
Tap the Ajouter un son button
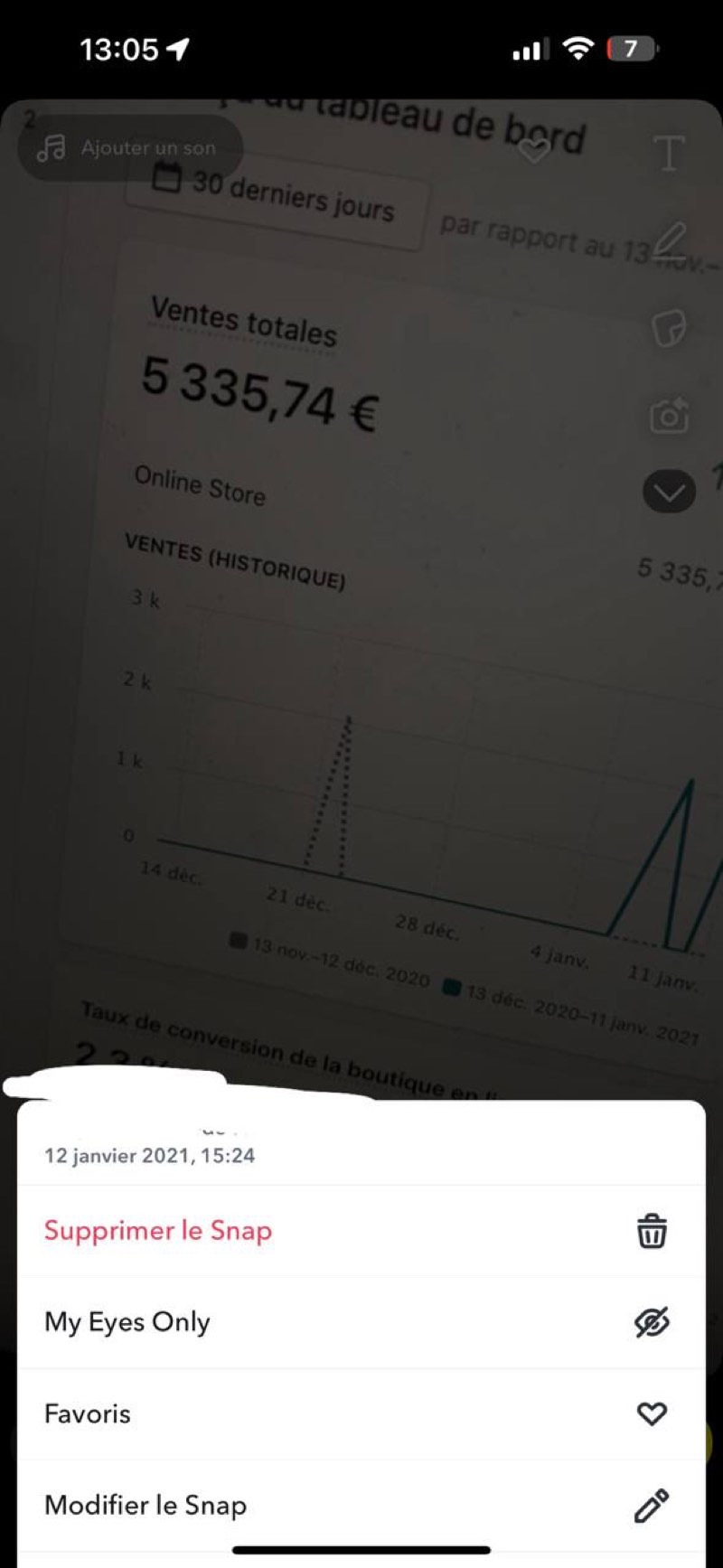(129, 148)
